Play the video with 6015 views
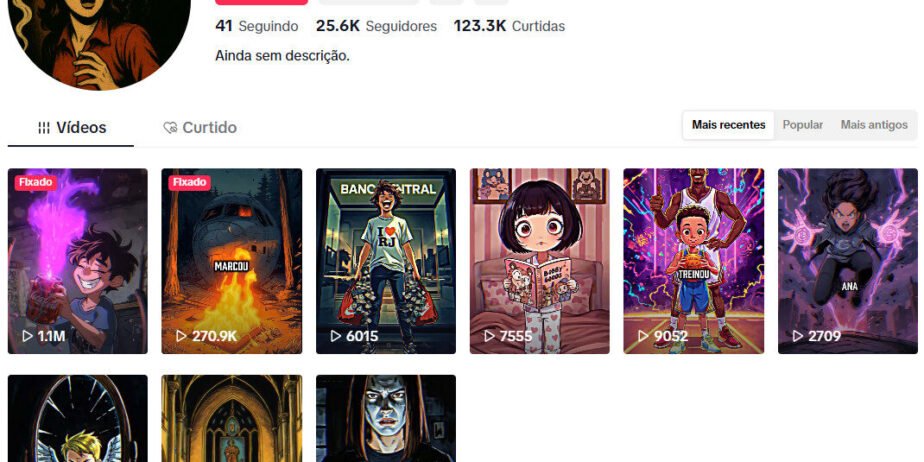This screenshot has height=462, width=924. 386,261
